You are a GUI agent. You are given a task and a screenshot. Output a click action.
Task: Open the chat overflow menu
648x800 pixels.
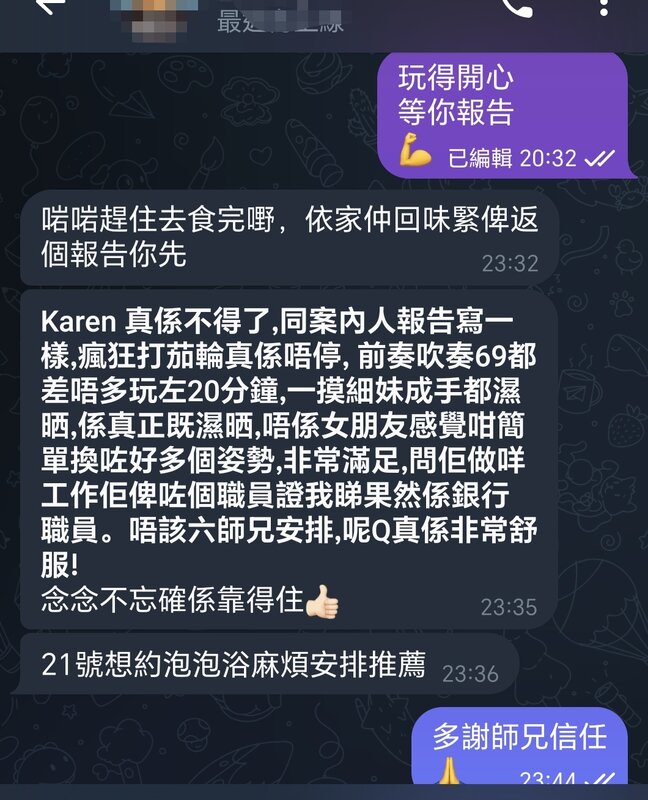coord(604,7)
